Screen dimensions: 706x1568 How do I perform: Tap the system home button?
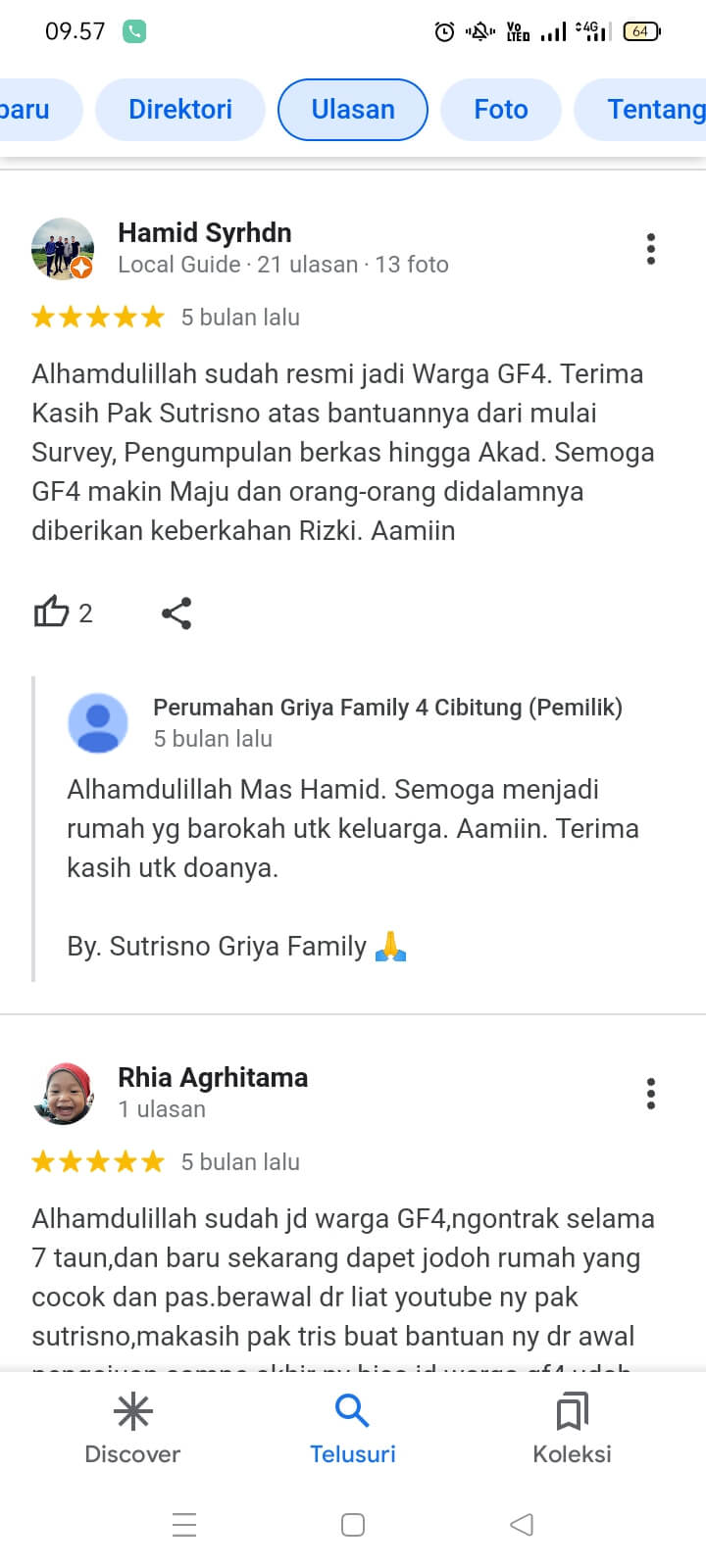[x=353, y=1525]
